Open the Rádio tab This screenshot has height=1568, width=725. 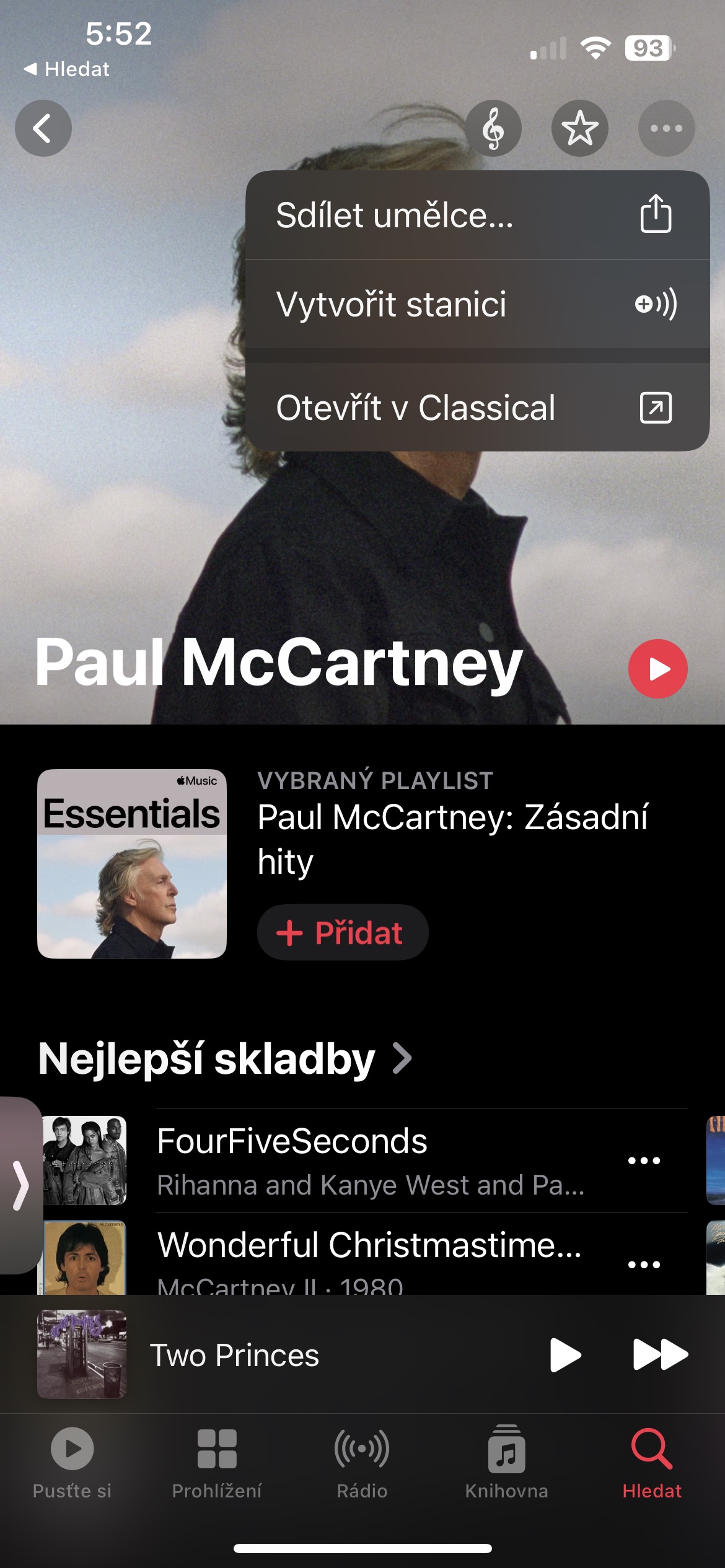pos(362,1463)
